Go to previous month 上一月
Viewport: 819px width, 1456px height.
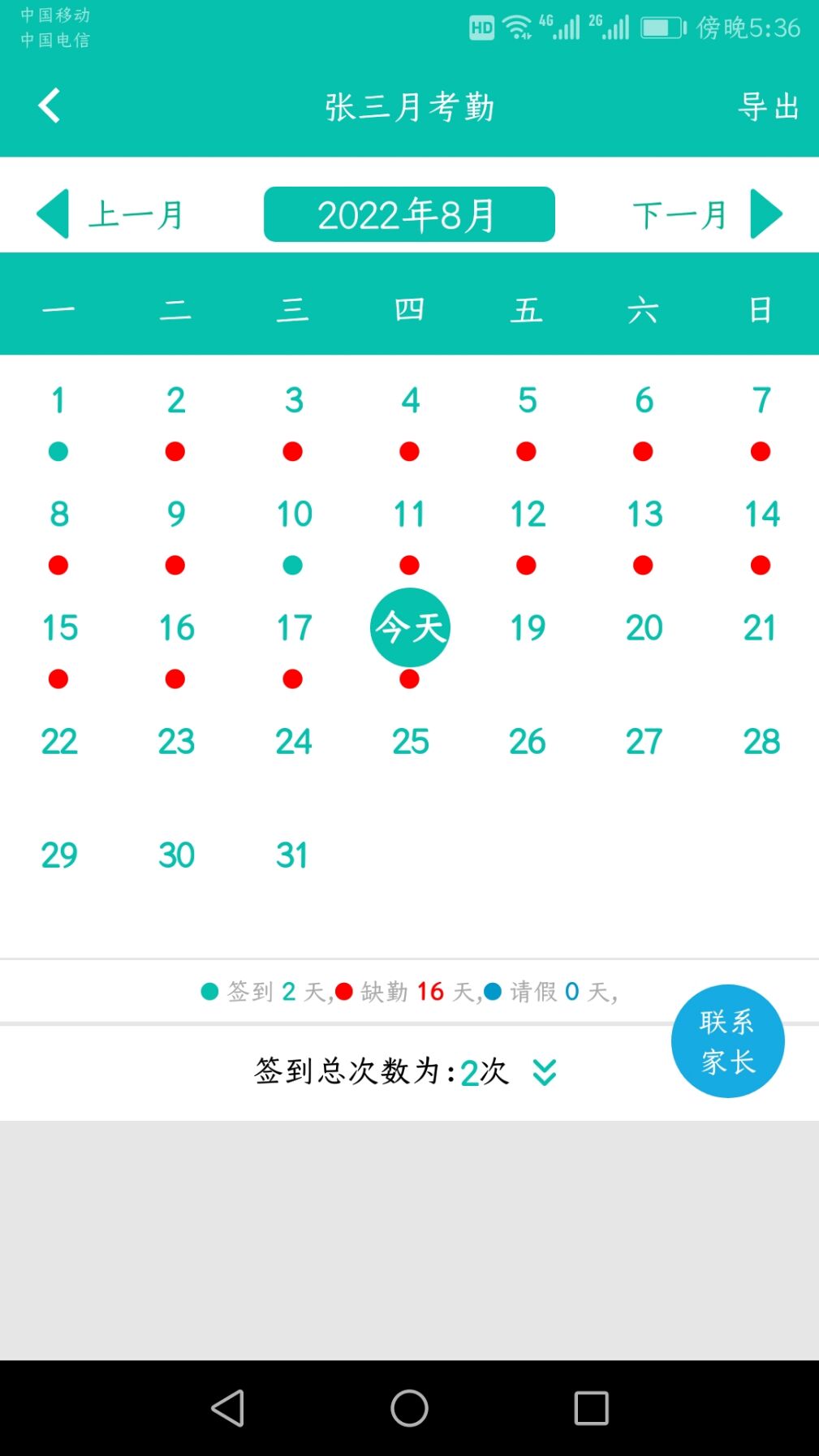coord(111,215)
